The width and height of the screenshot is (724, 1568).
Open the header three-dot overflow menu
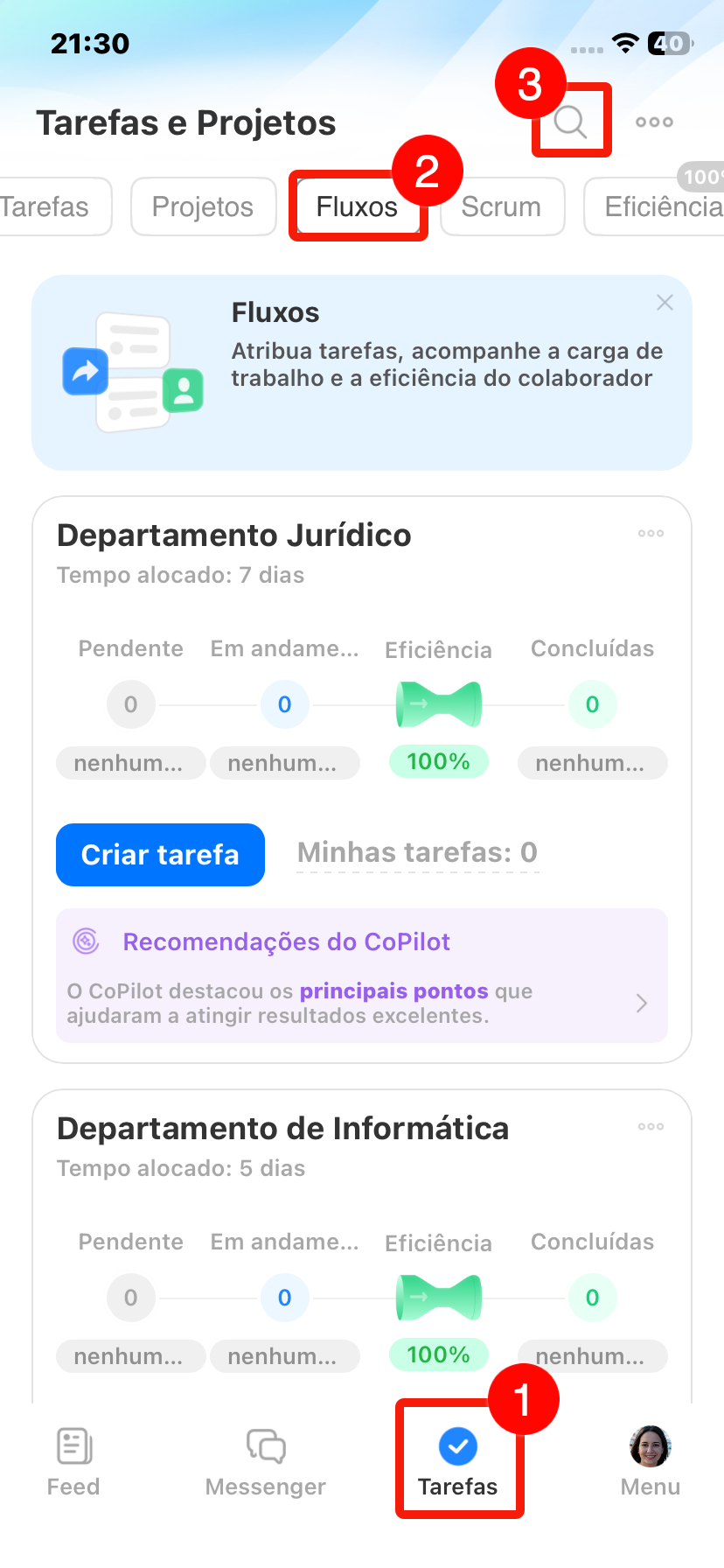(654, 122)
